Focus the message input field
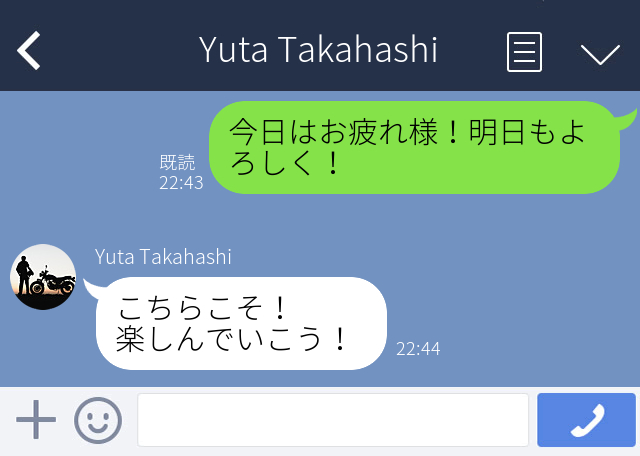The width and height of the screenshot is (640, 456). (x=332, y=420)
